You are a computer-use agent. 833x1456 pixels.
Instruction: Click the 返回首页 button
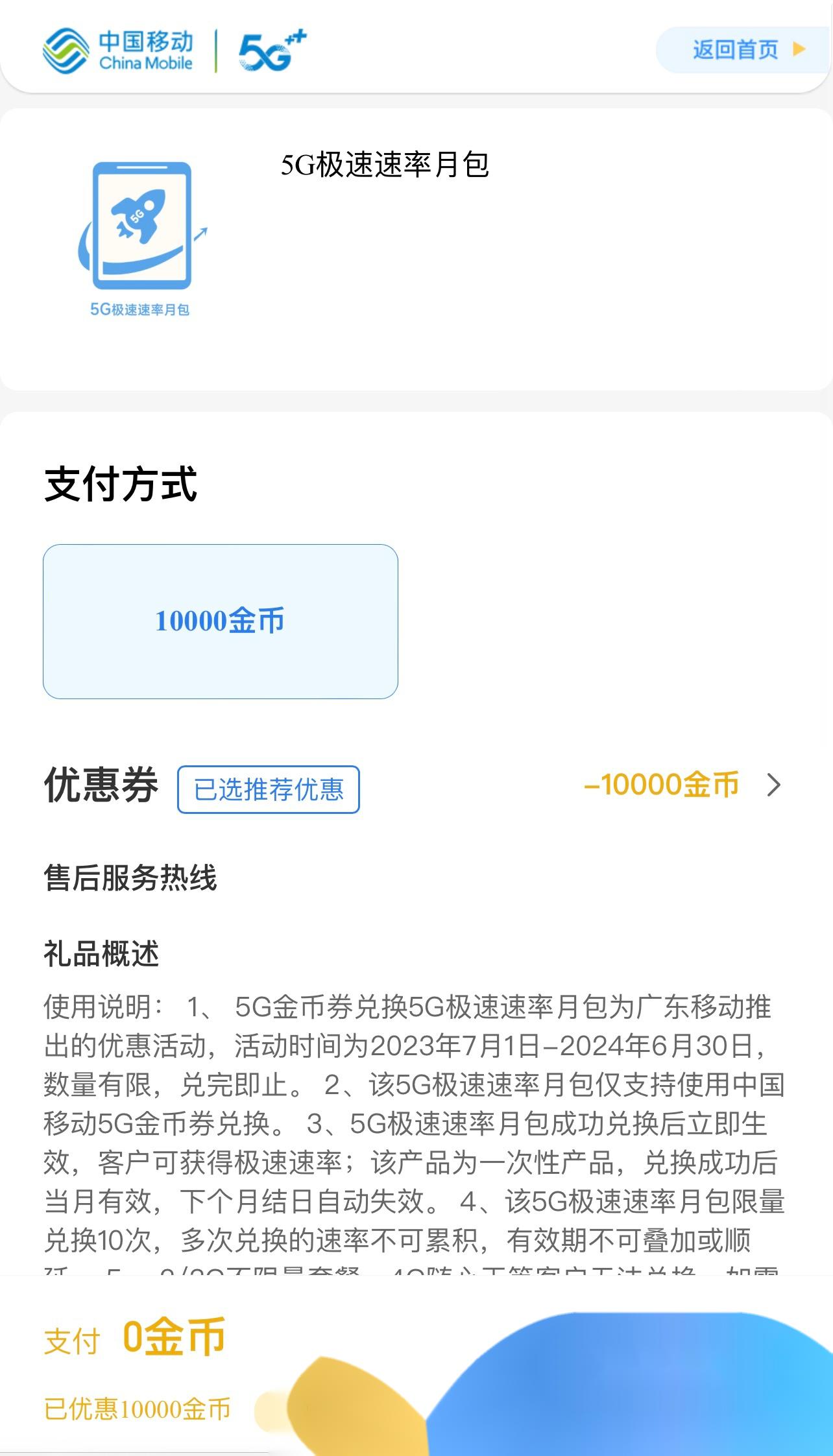point(736,49)
